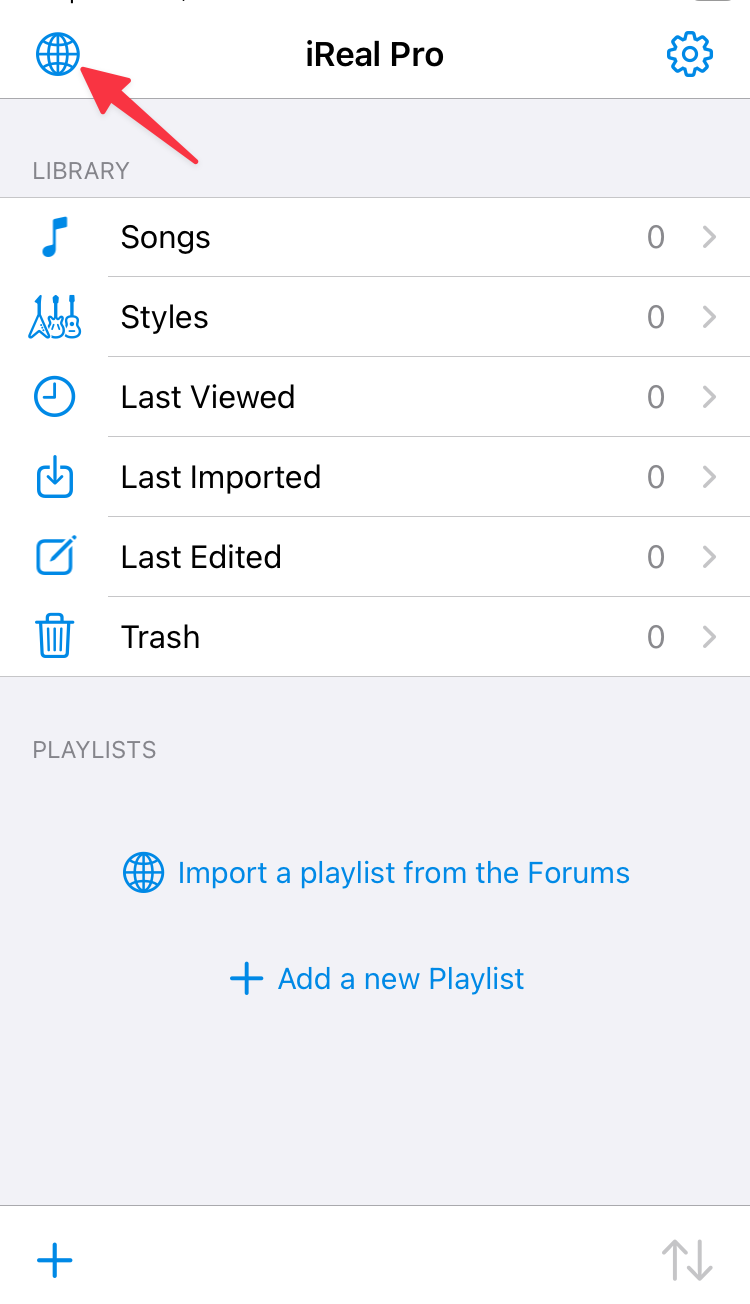Open the Songs library
Screen dimensions: 750x1304
[375, 237]
